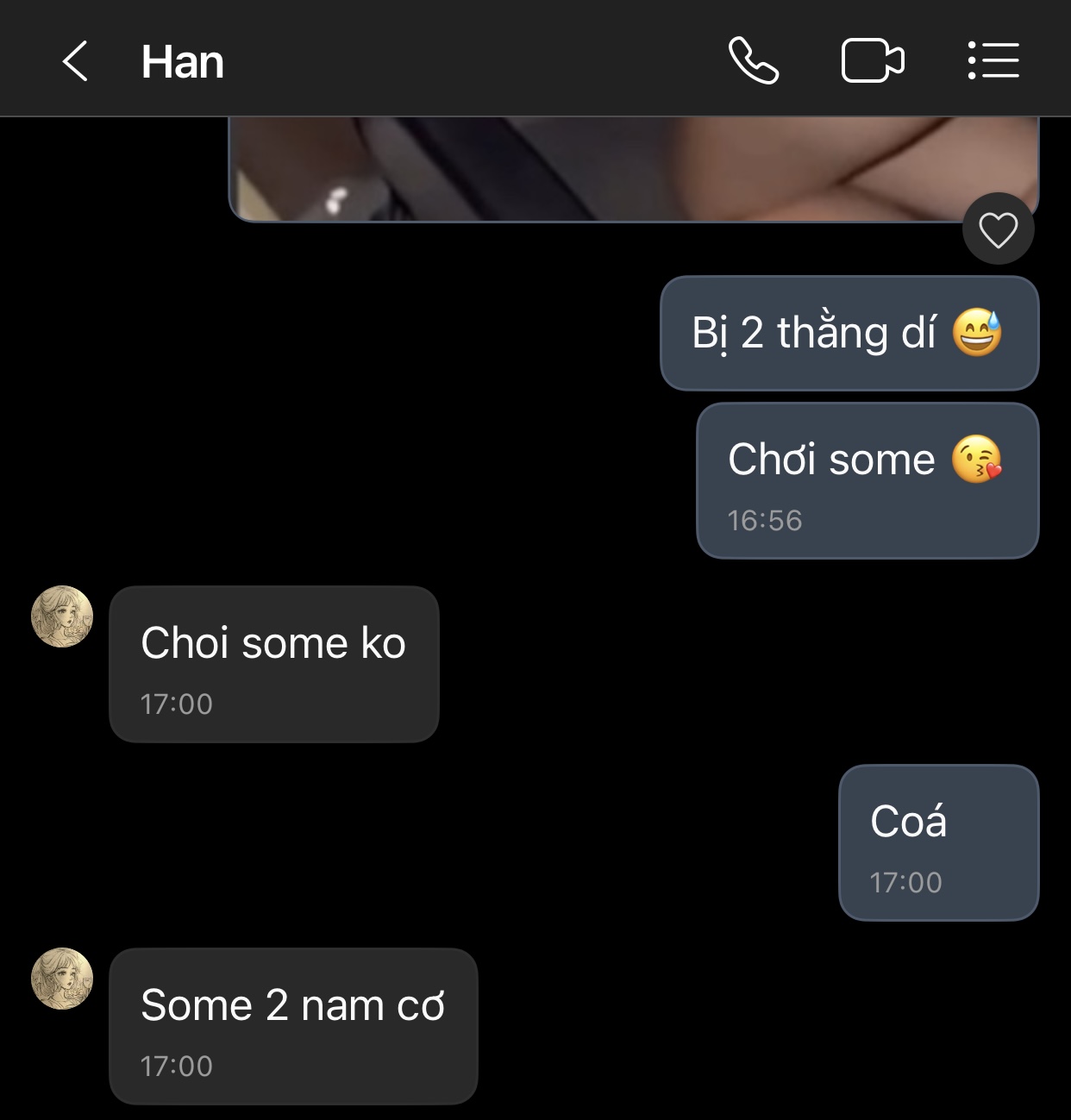Open Han's avatar beside "Some 2 nam cơ"

(x=62, y=979)
